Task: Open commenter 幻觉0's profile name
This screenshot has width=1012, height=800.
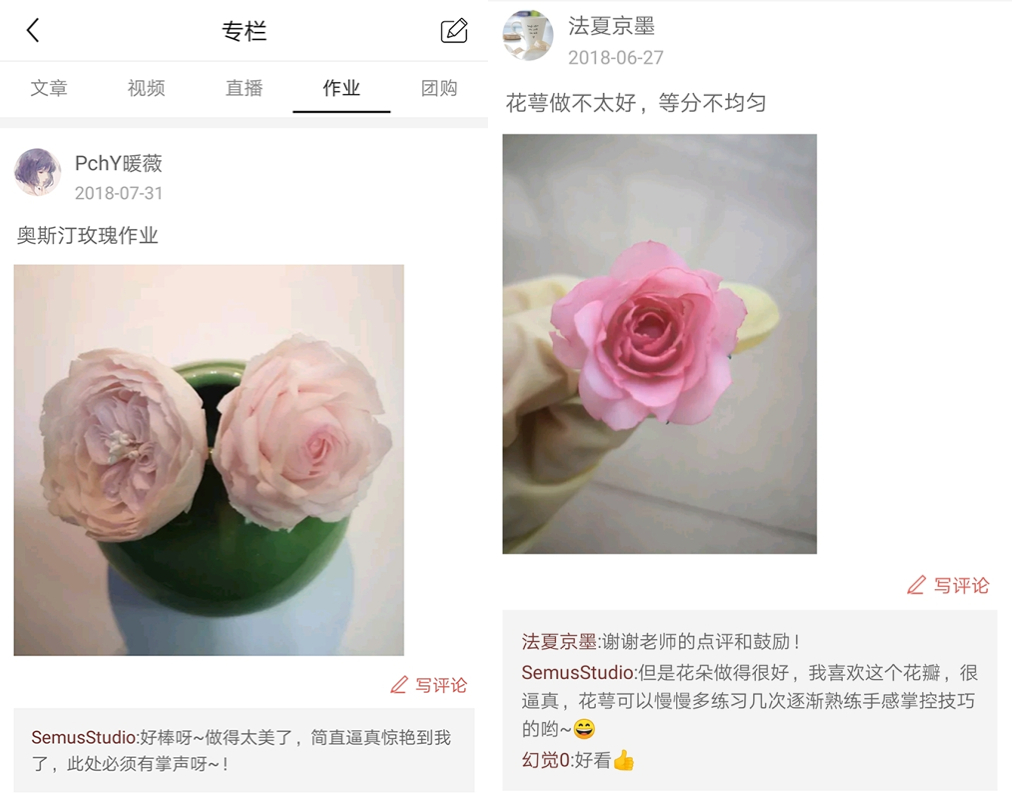Action: 545,760
